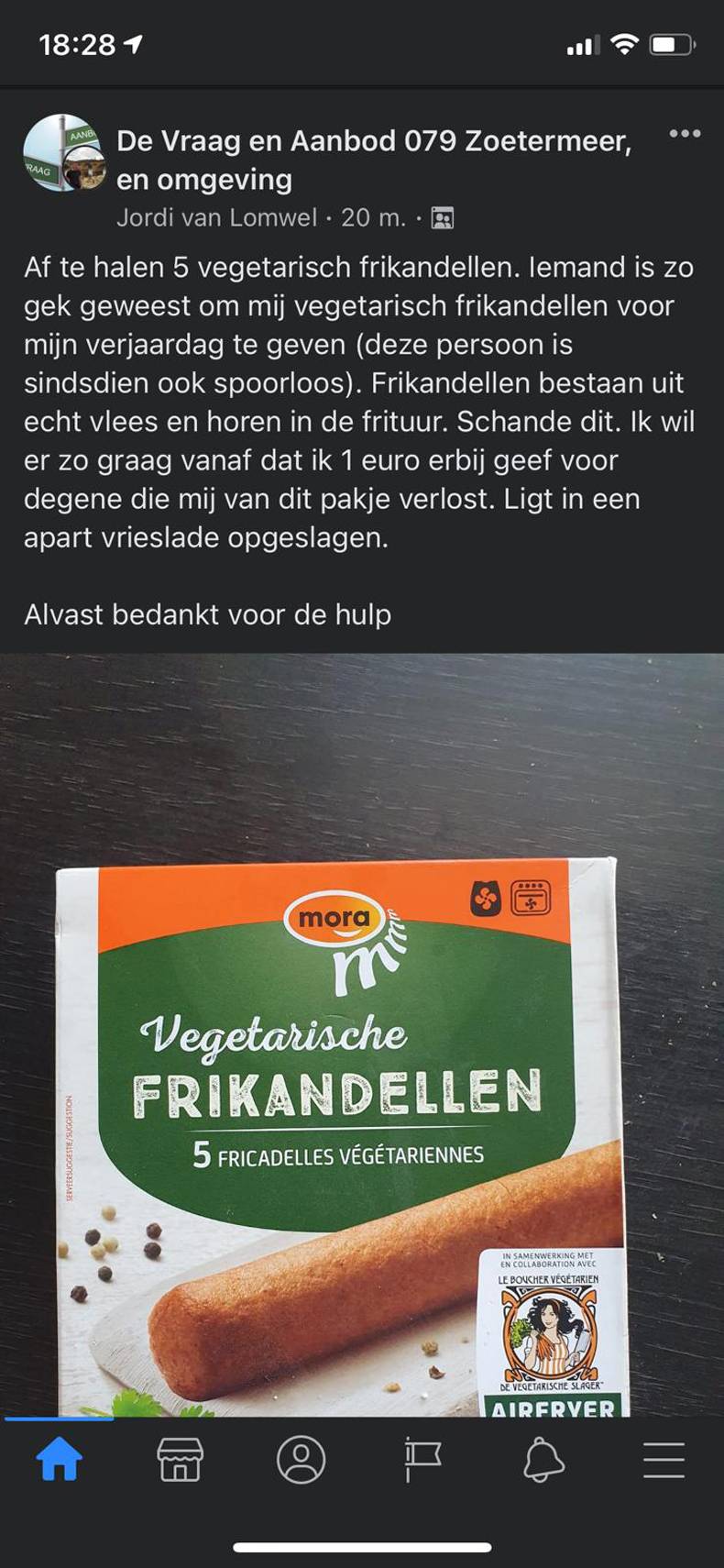Screen dimensions: 724x1568
Task: Tap the group profile picture
Action: coord(63,153)
